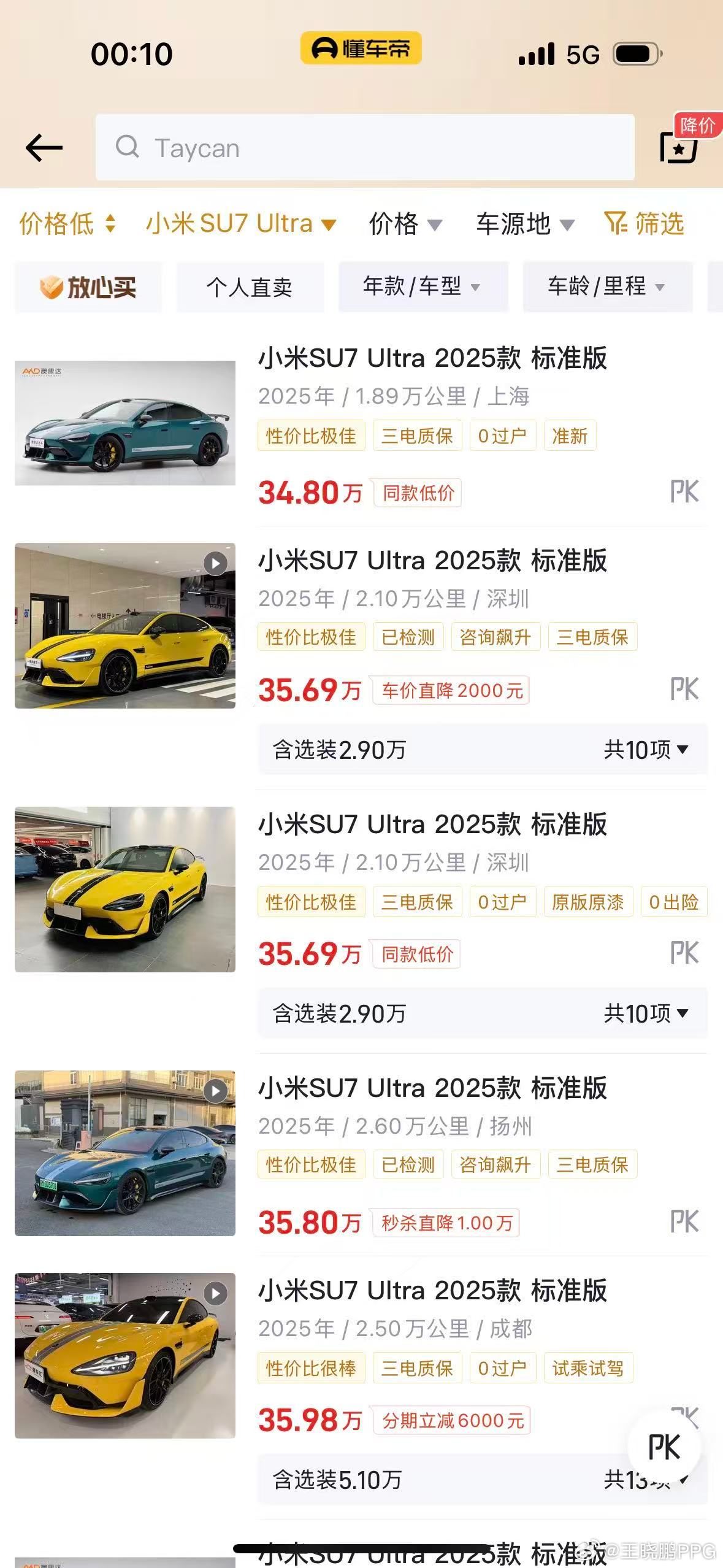Click PK icon on the 34.80万 listing
Viewport: 723px width, 1568px height.
tap(684, 492)
